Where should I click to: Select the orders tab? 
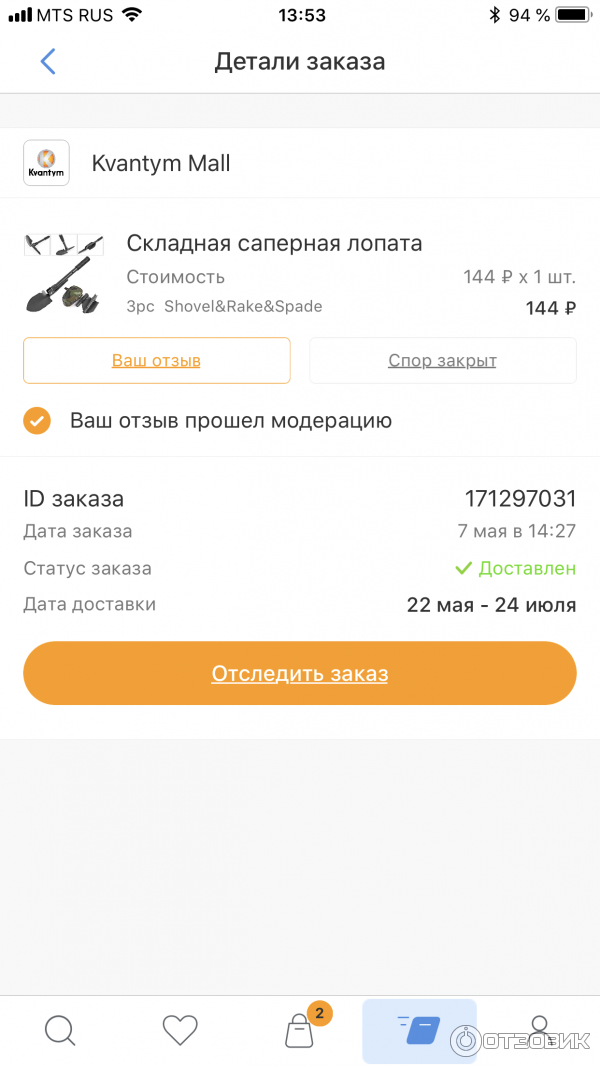419,1030
